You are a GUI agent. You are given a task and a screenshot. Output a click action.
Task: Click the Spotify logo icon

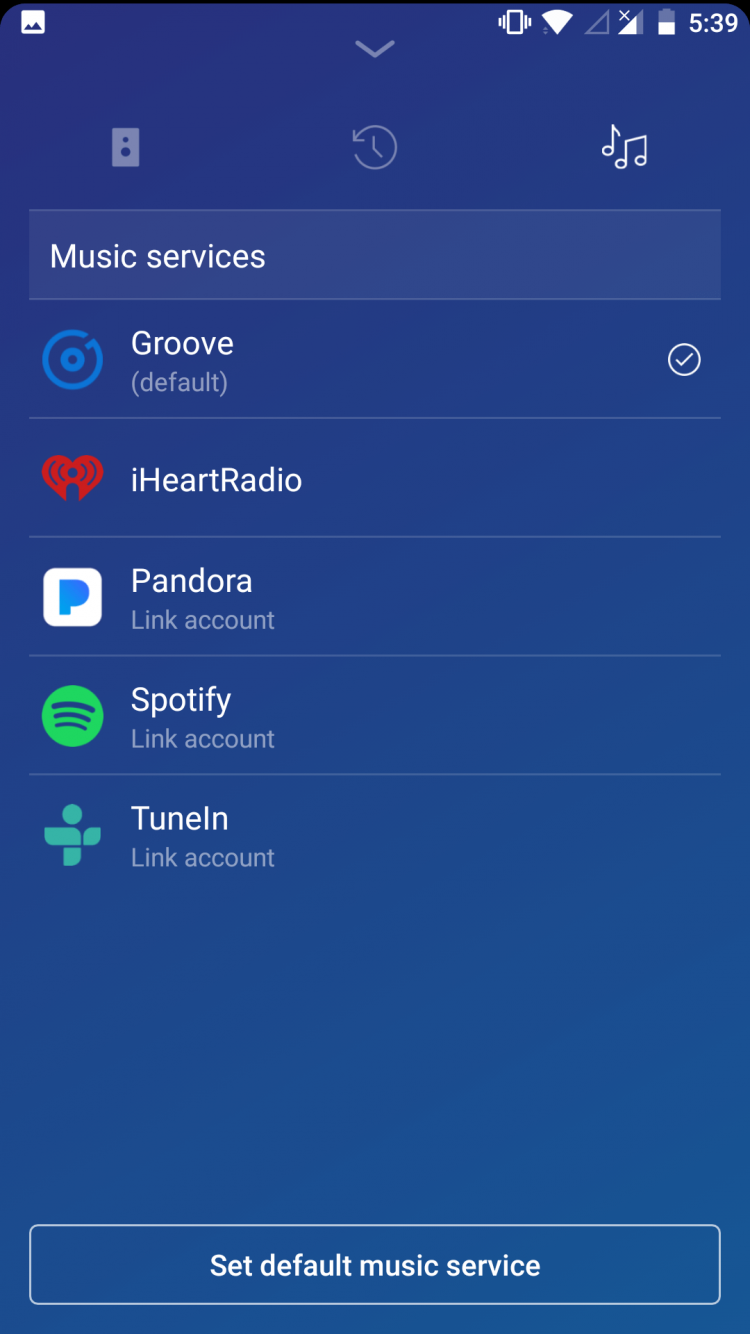72,716
